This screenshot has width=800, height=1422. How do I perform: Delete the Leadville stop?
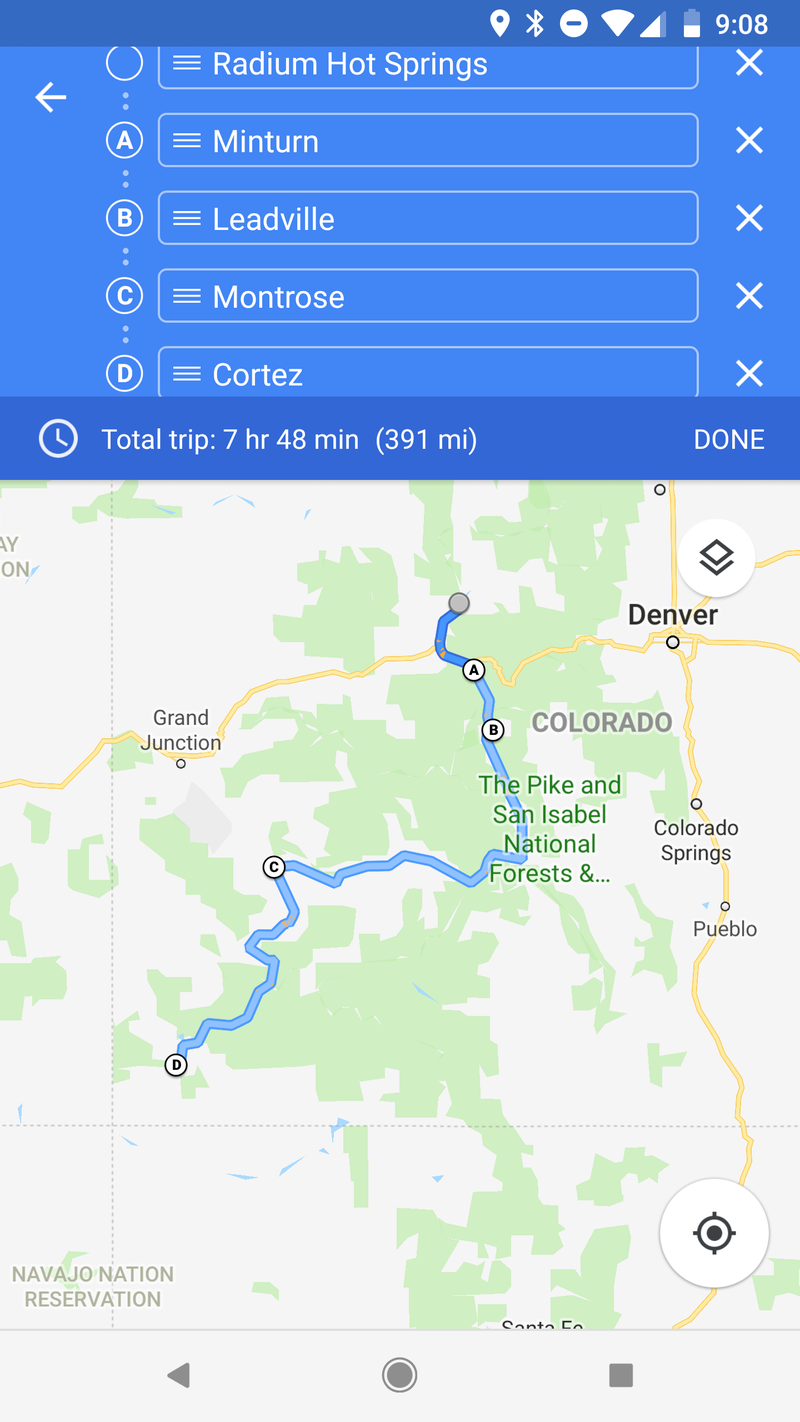coord(749,218)
